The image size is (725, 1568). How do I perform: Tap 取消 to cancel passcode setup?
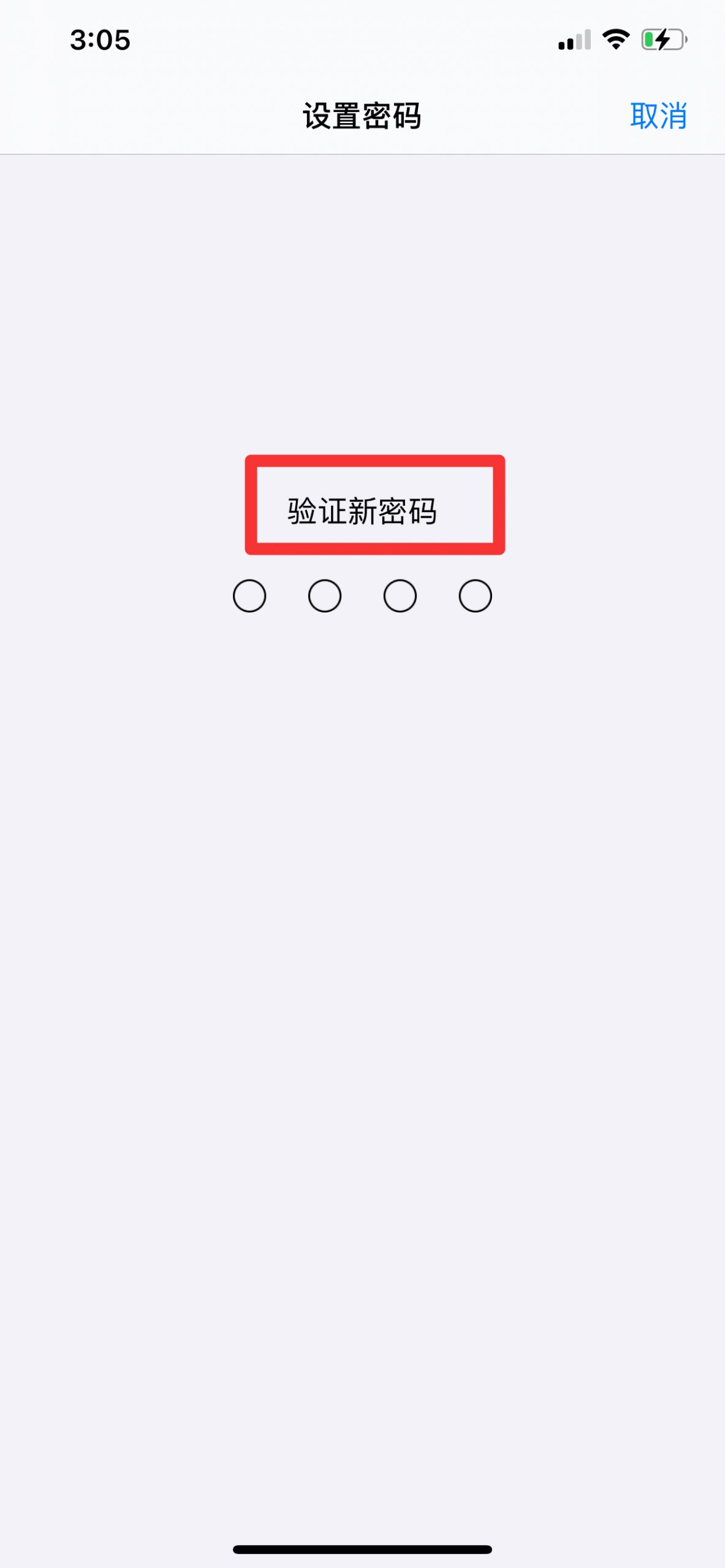pyautogui.click(x=658, y=116)
